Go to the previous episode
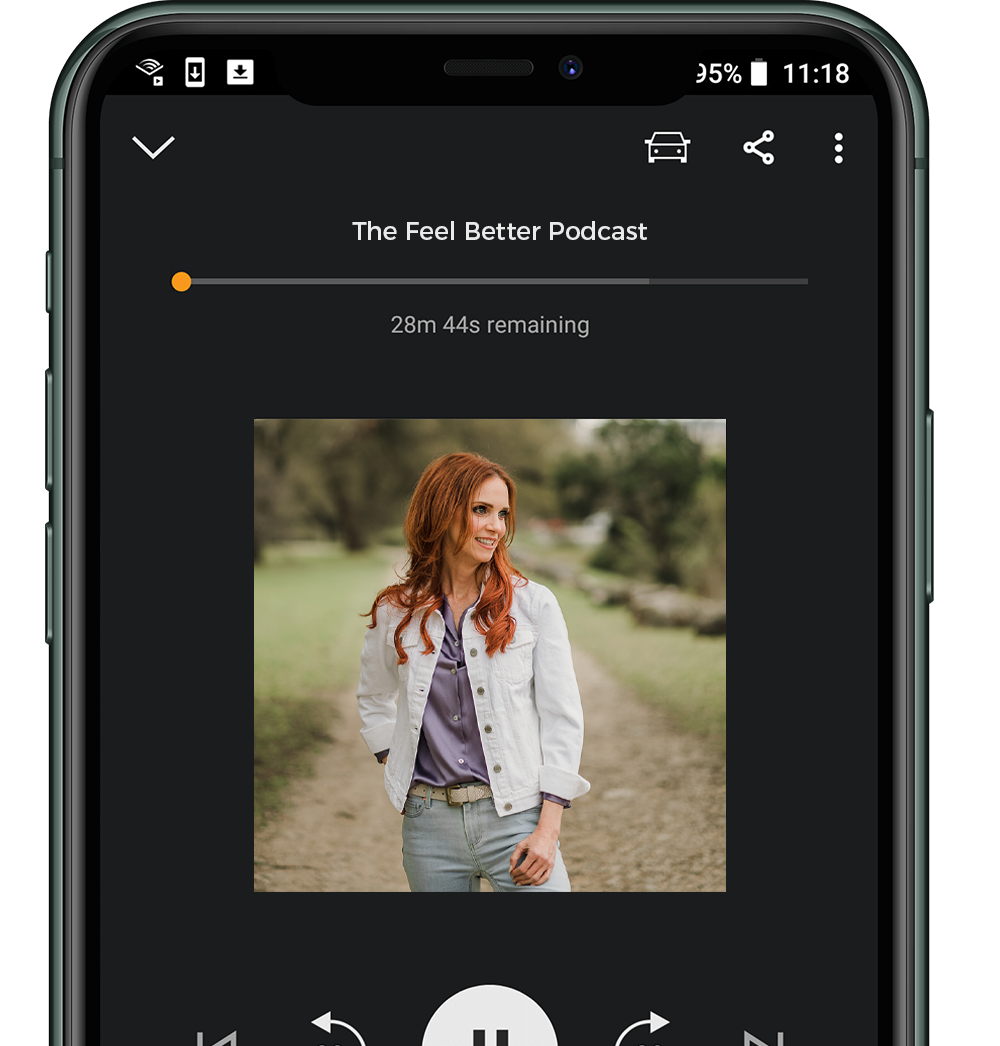This screenshot has height=1046, width=1000. click(x=217, y=1035)
